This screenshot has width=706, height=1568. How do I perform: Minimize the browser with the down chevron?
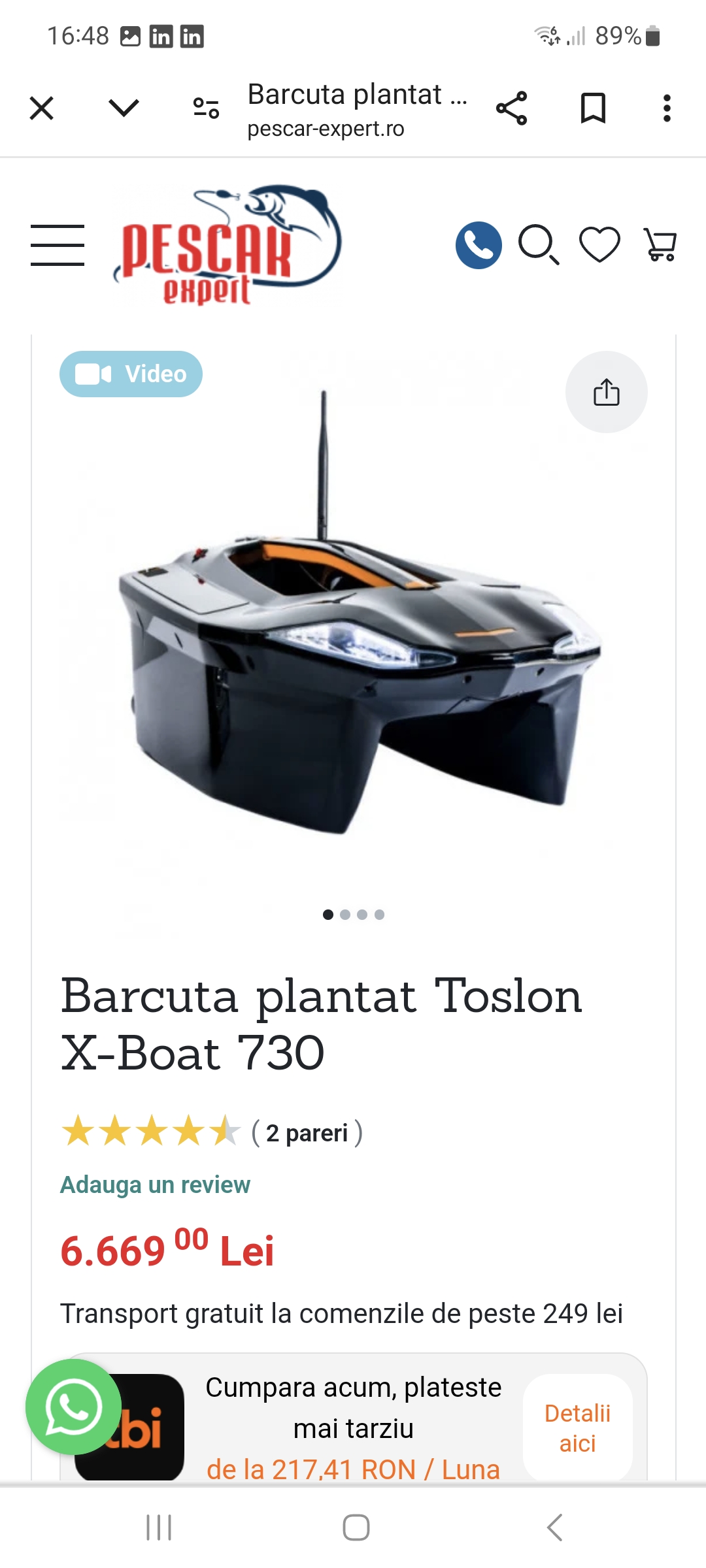point(124,108)
